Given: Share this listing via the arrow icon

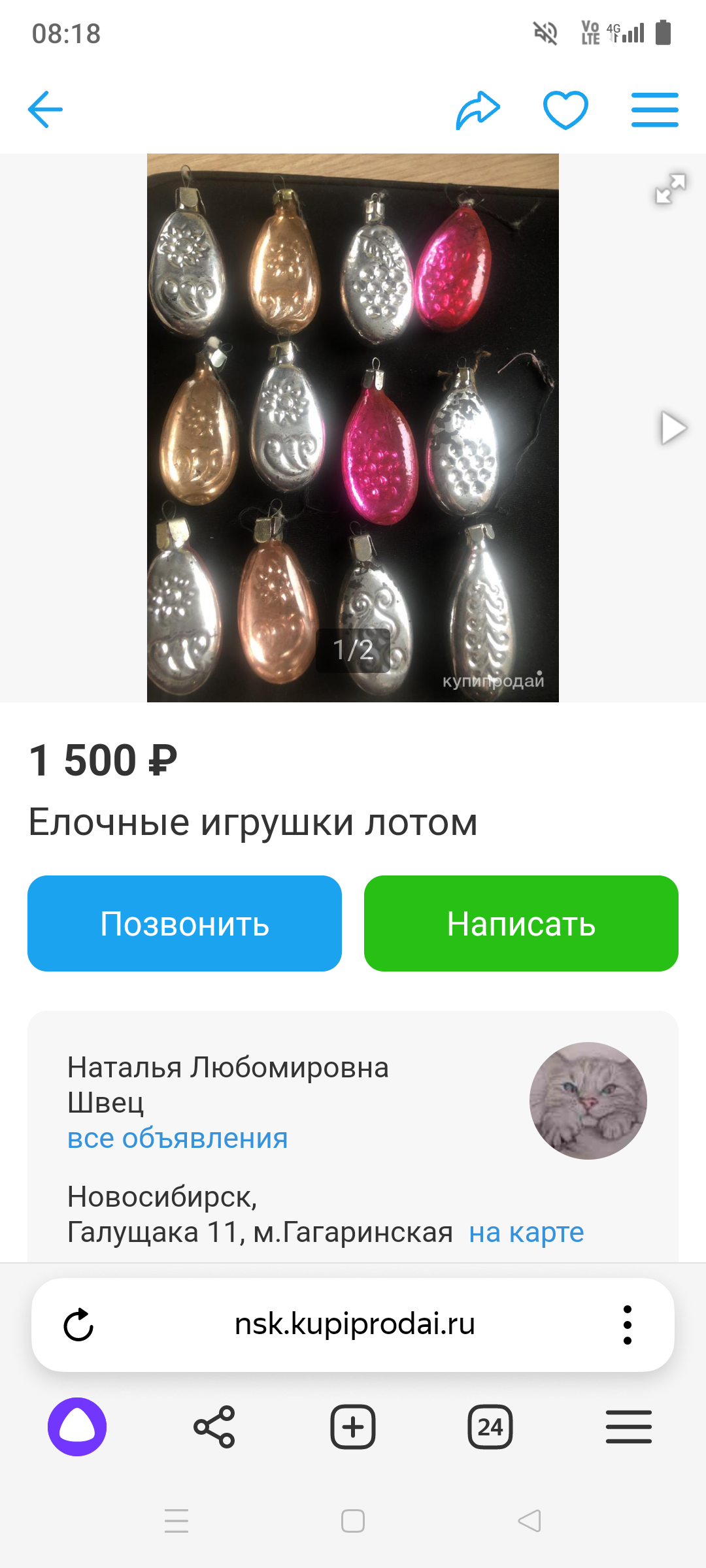Looking at the screenshot, I should coord(478,110).
